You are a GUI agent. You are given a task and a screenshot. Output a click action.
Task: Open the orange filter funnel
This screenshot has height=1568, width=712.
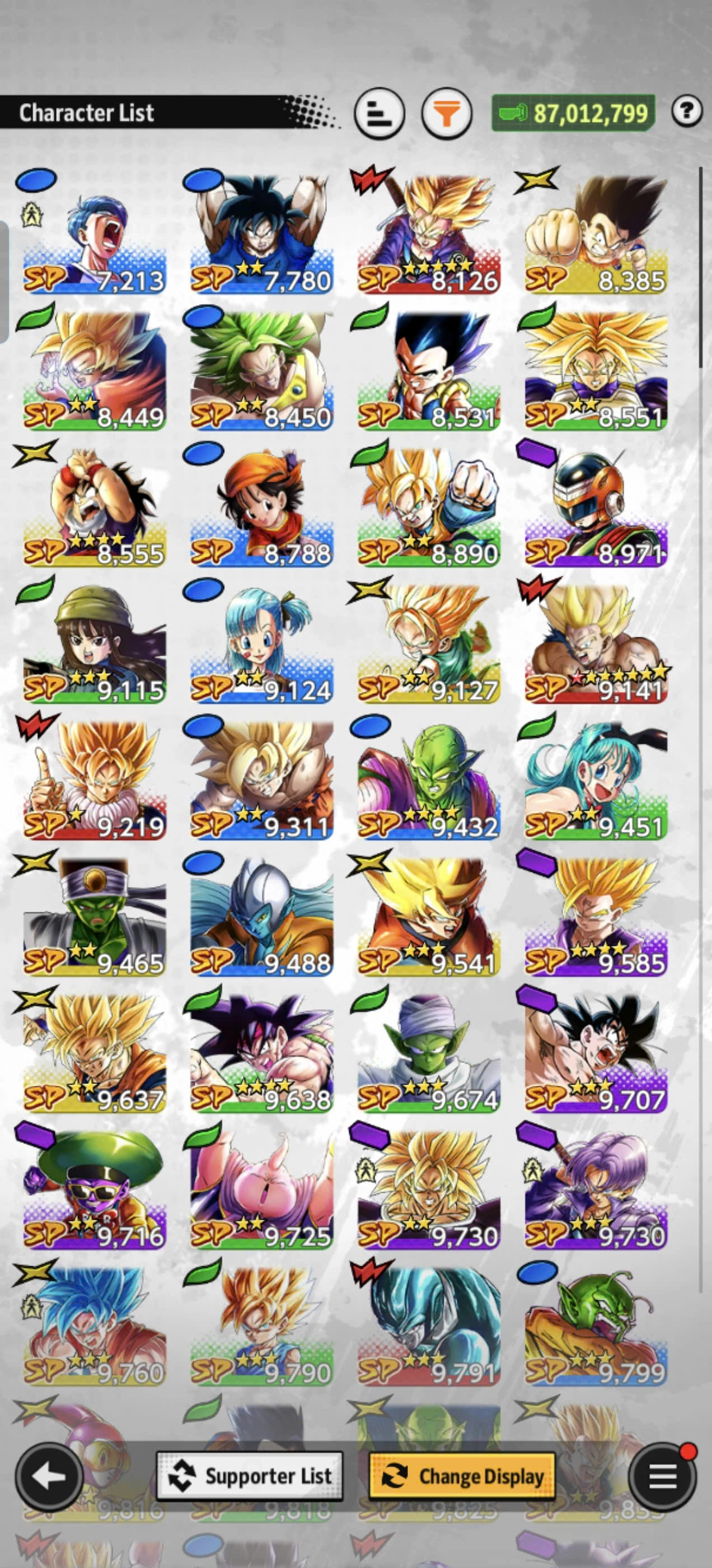tap(446, 113)
